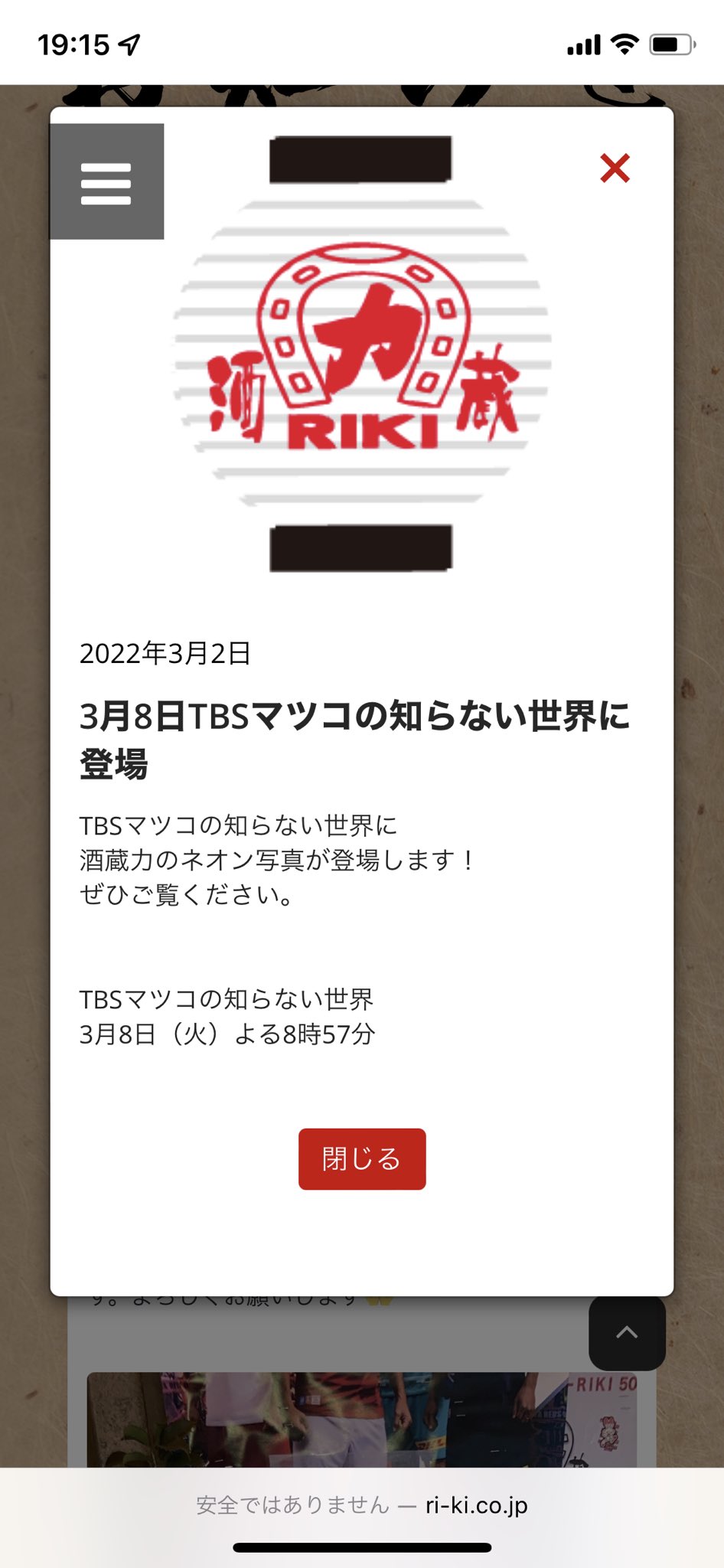Tap the 閉じる button
Screen dimensions: 724x1568
362,1158
